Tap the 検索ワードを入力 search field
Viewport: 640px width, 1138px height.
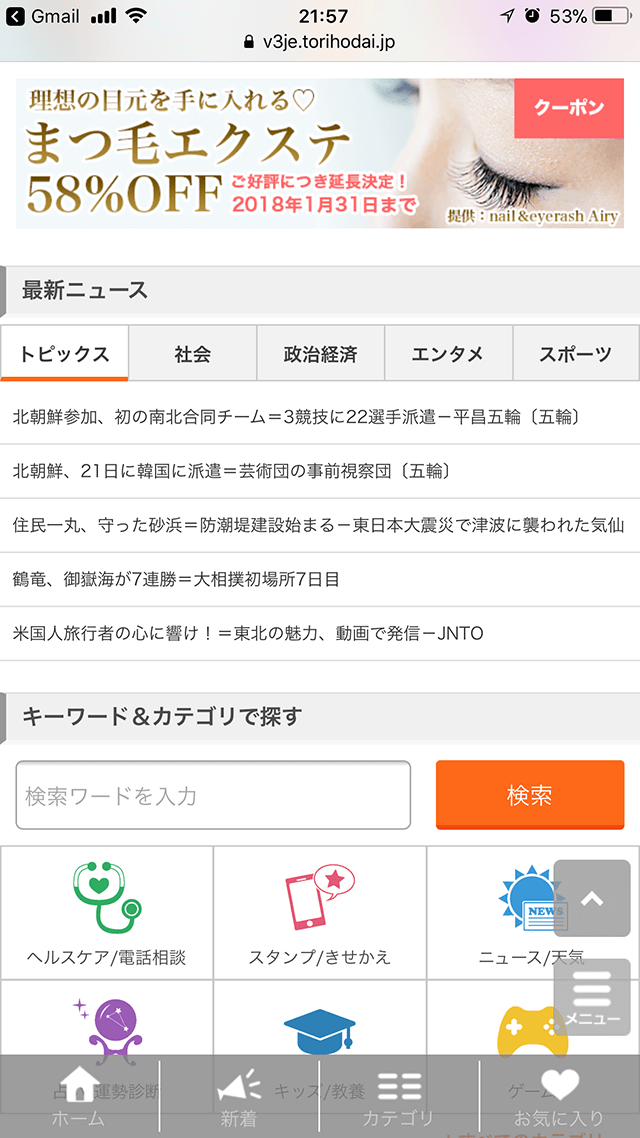pos(213,795)
